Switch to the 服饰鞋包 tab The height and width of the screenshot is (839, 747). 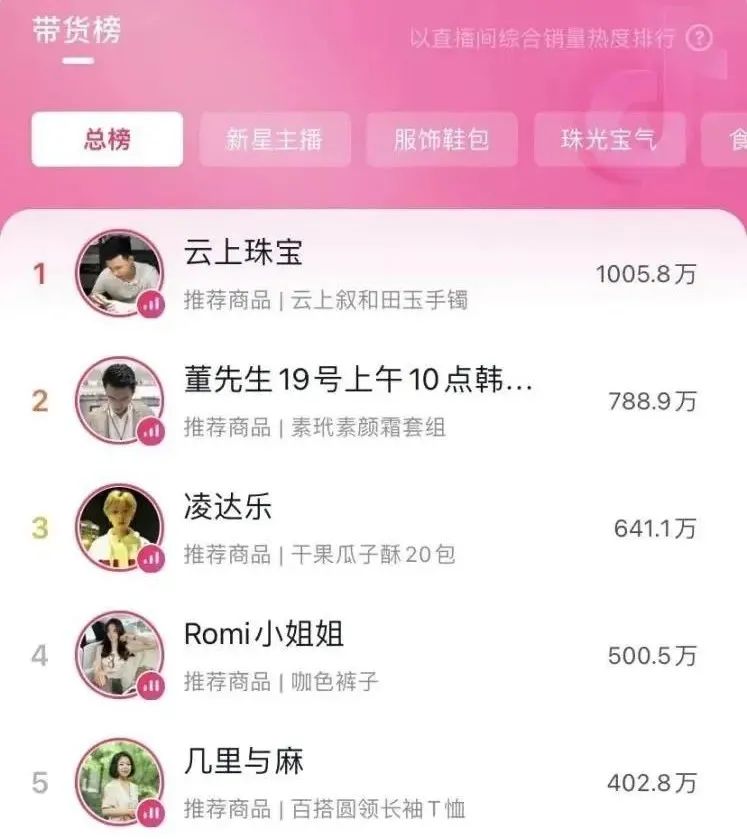441,139
